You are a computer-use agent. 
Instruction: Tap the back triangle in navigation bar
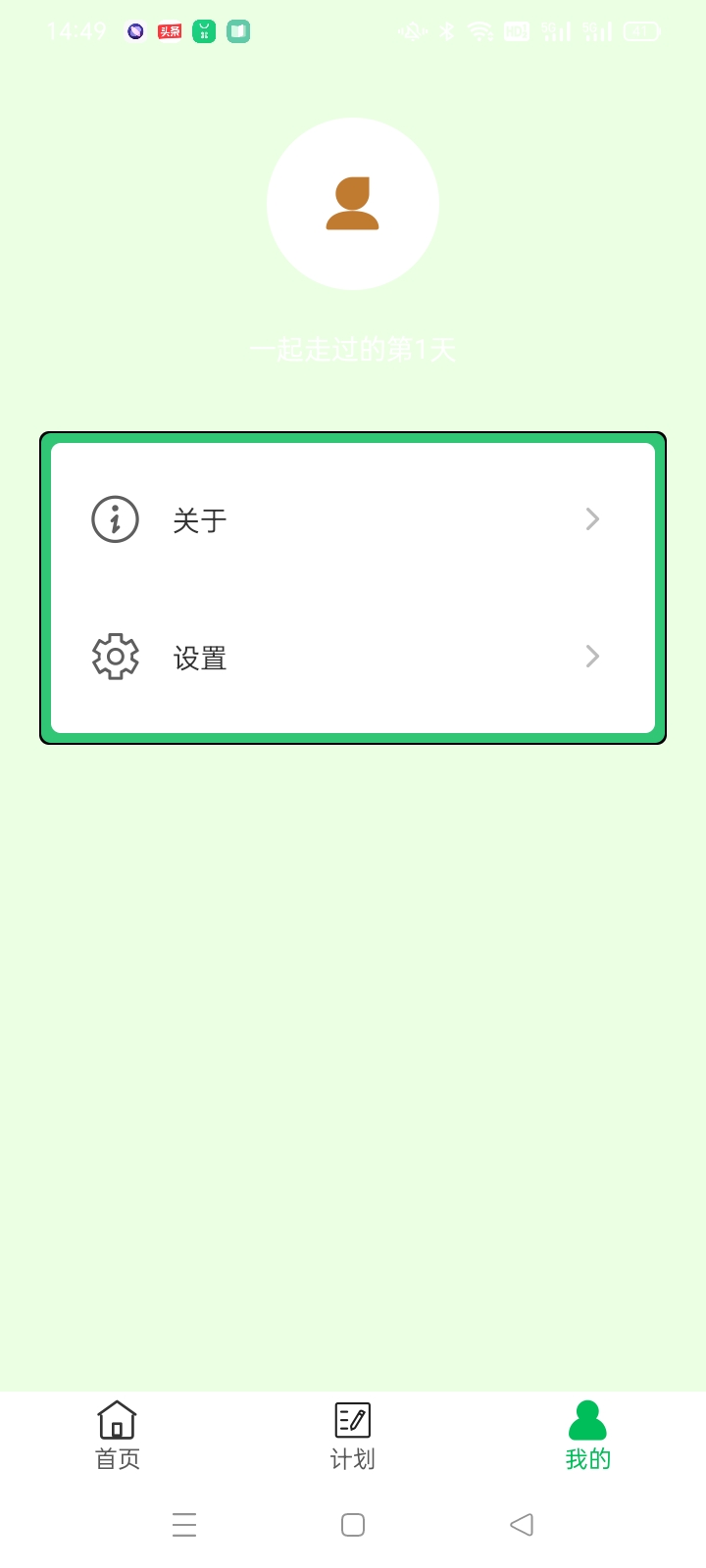click(x=521, y=1525)
